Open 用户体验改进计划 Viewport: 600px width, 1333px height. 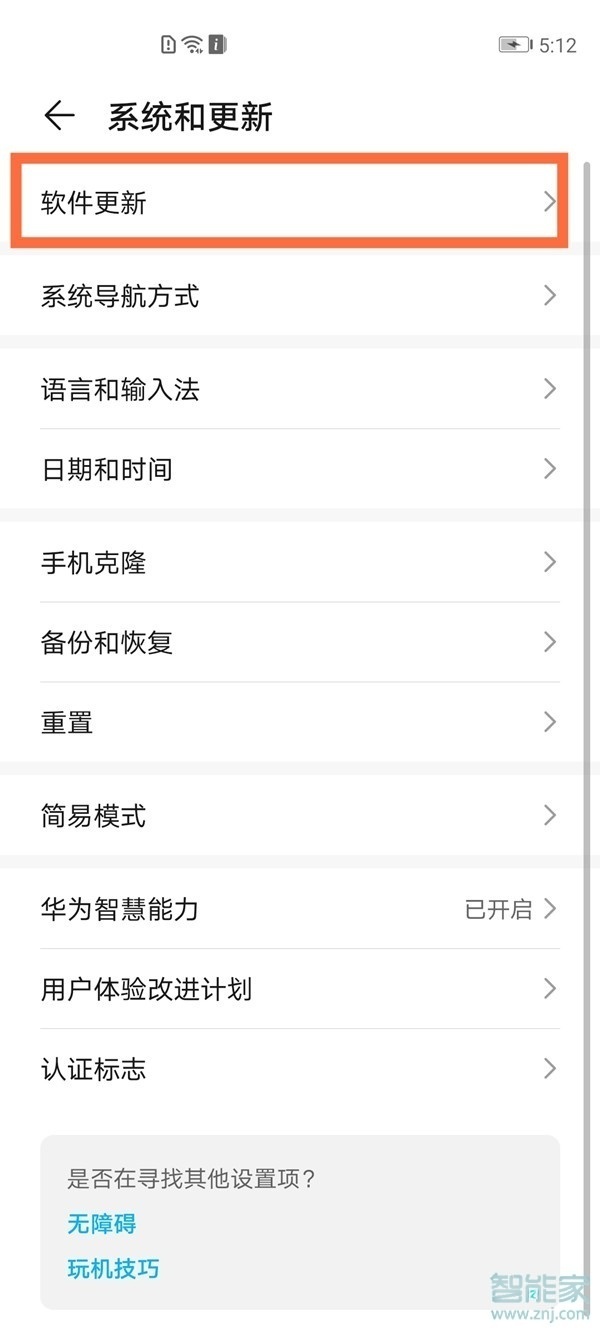(x=290, y=989)
